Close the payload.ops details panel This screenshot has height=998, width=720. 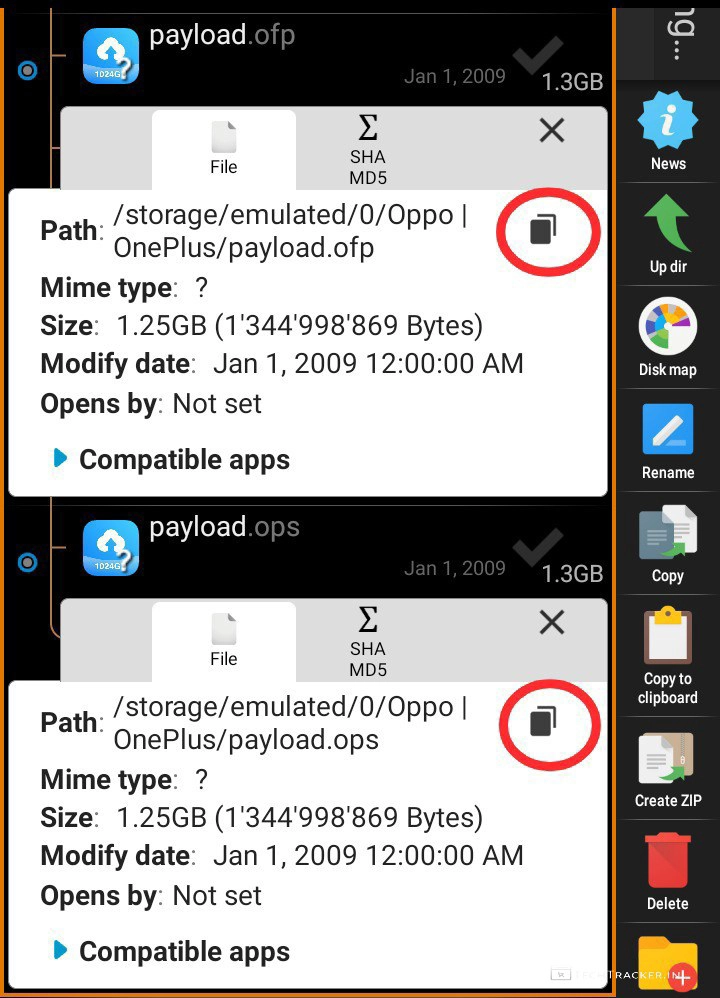pos(552,622)
